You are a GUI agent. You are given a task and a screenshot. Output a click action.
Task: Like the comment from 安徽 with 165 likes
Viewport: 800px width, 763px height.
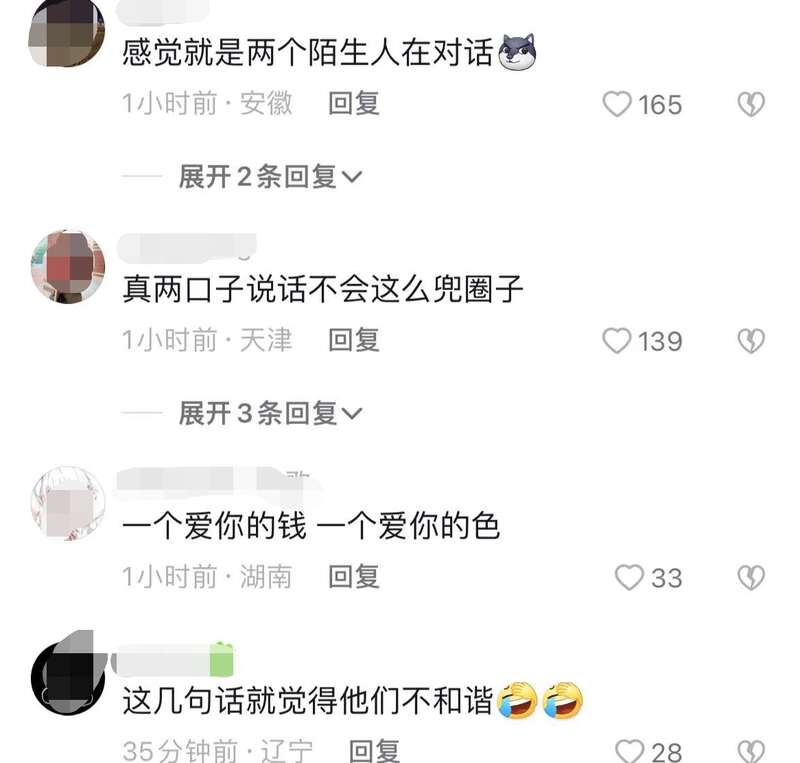[618, 104]
